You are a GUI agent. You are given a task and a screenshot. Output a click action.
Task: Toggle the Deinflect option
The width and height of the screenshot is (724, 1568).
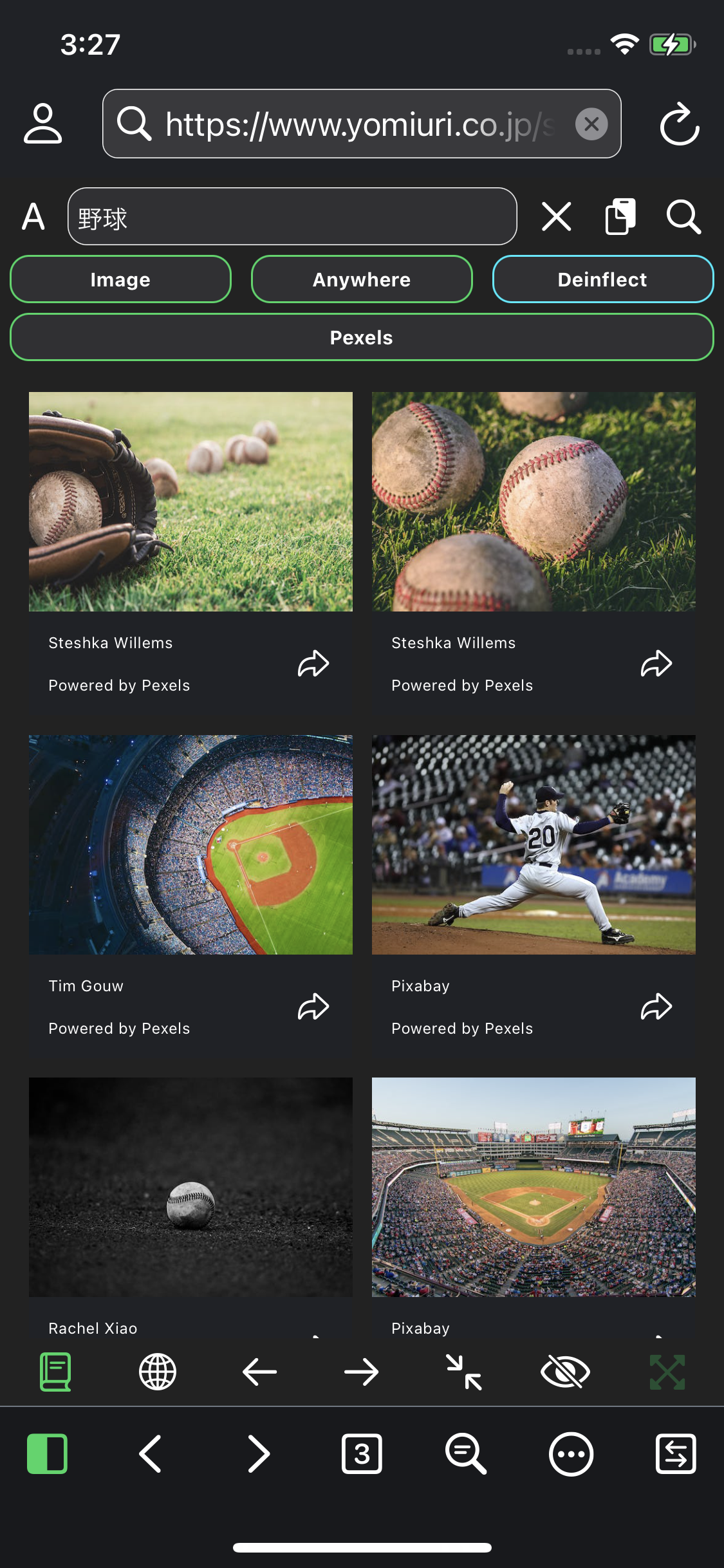pos(602,279)
